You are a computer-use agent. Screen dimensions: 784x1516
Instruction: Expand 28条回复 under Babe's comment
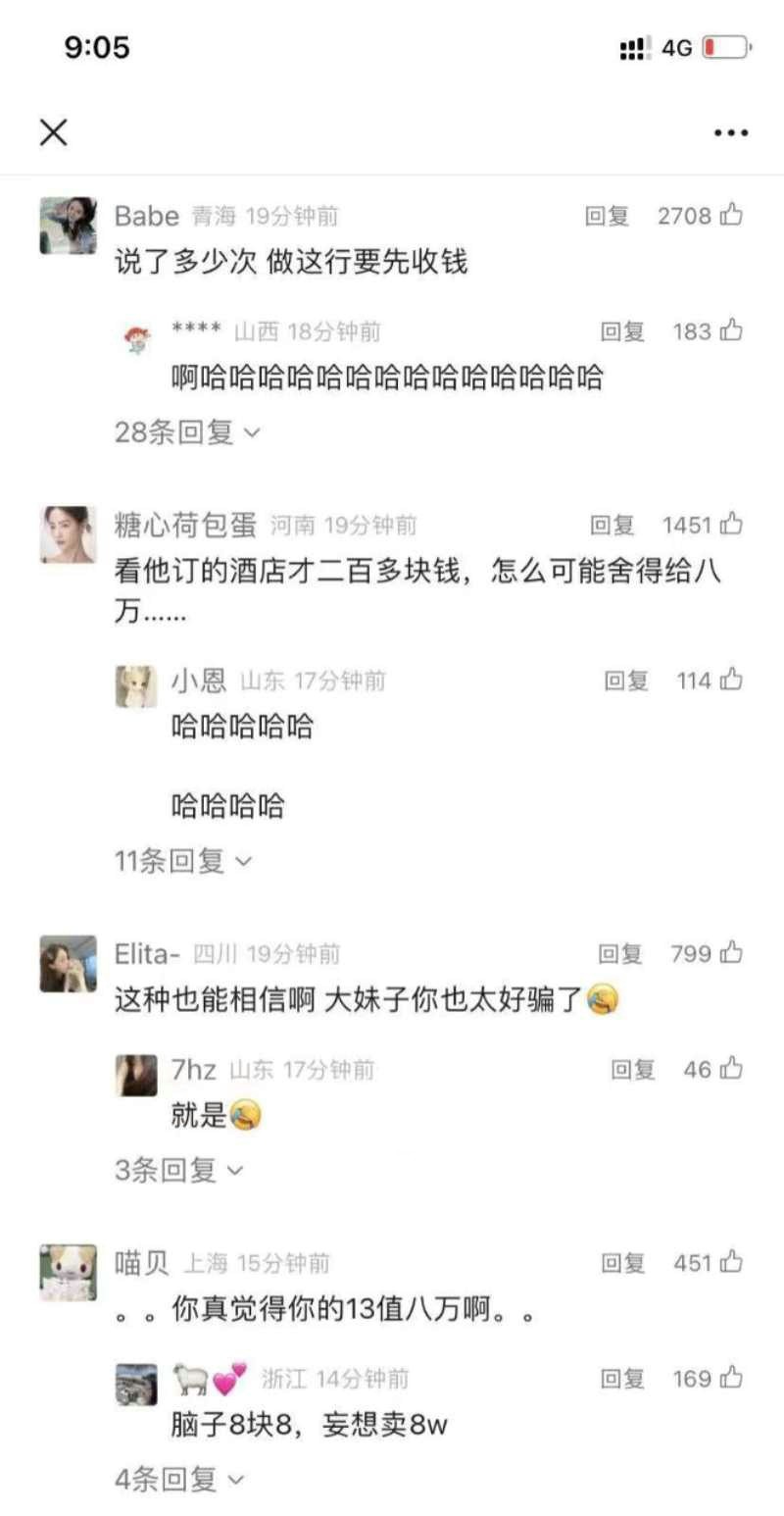[188, 432]
